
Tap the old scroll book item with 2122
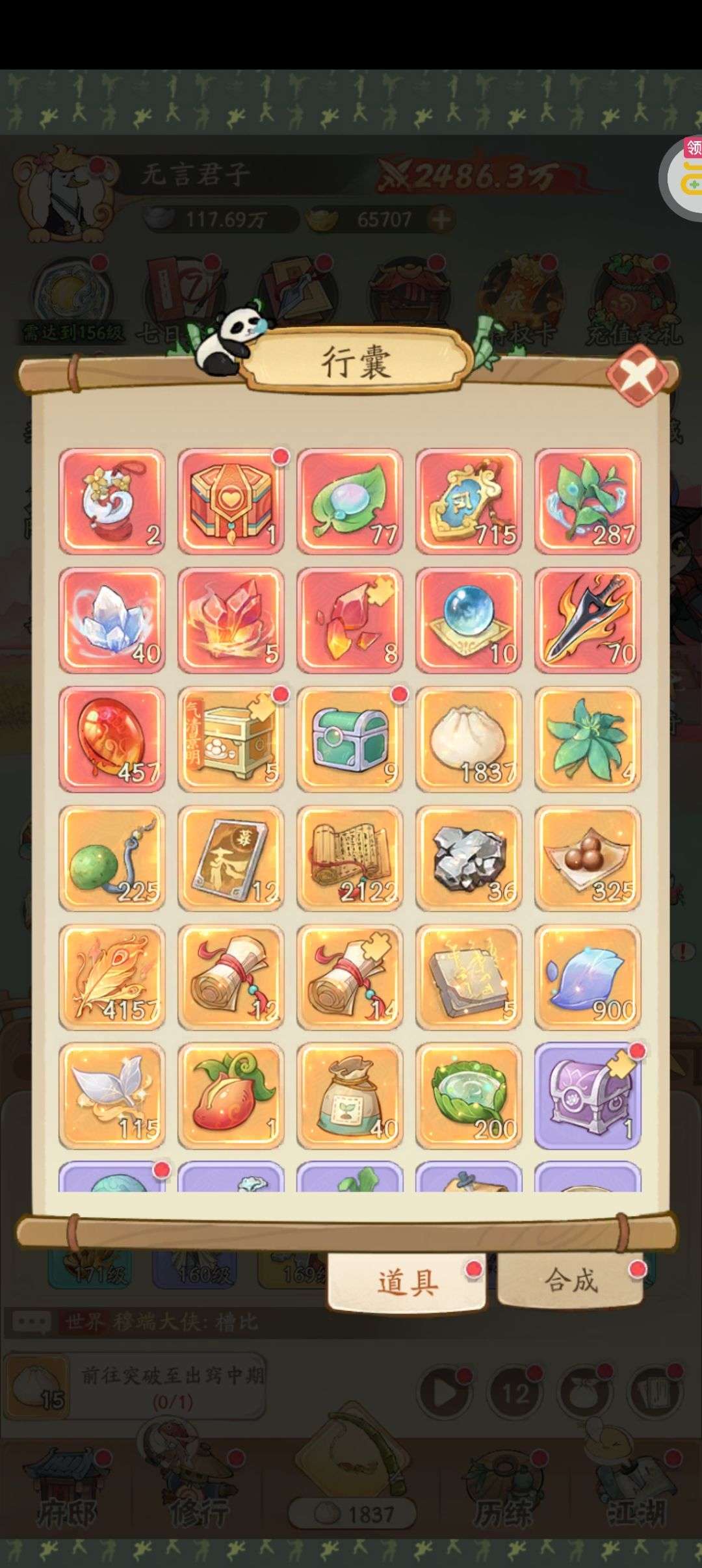(350, 858)
